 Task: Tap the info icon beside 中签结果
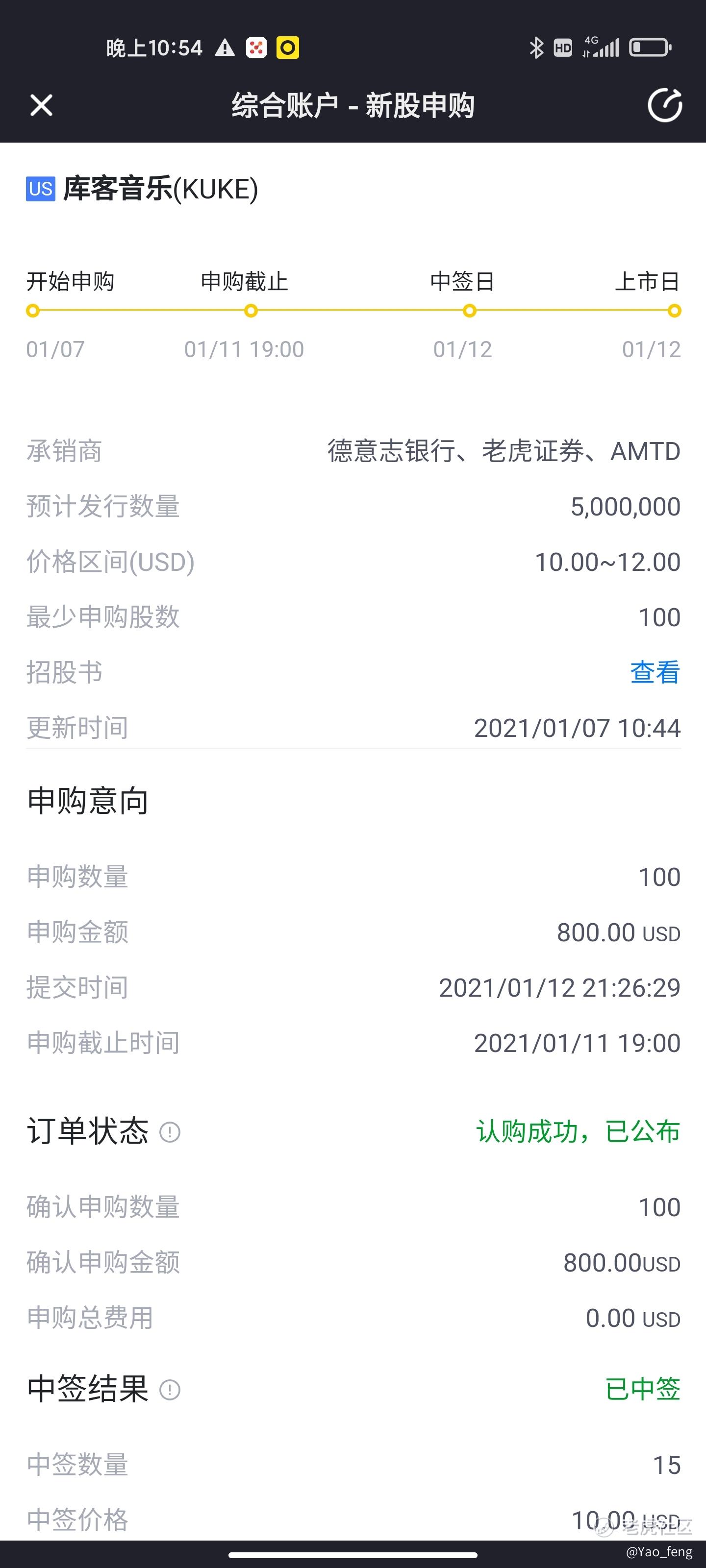(170, 1390)
